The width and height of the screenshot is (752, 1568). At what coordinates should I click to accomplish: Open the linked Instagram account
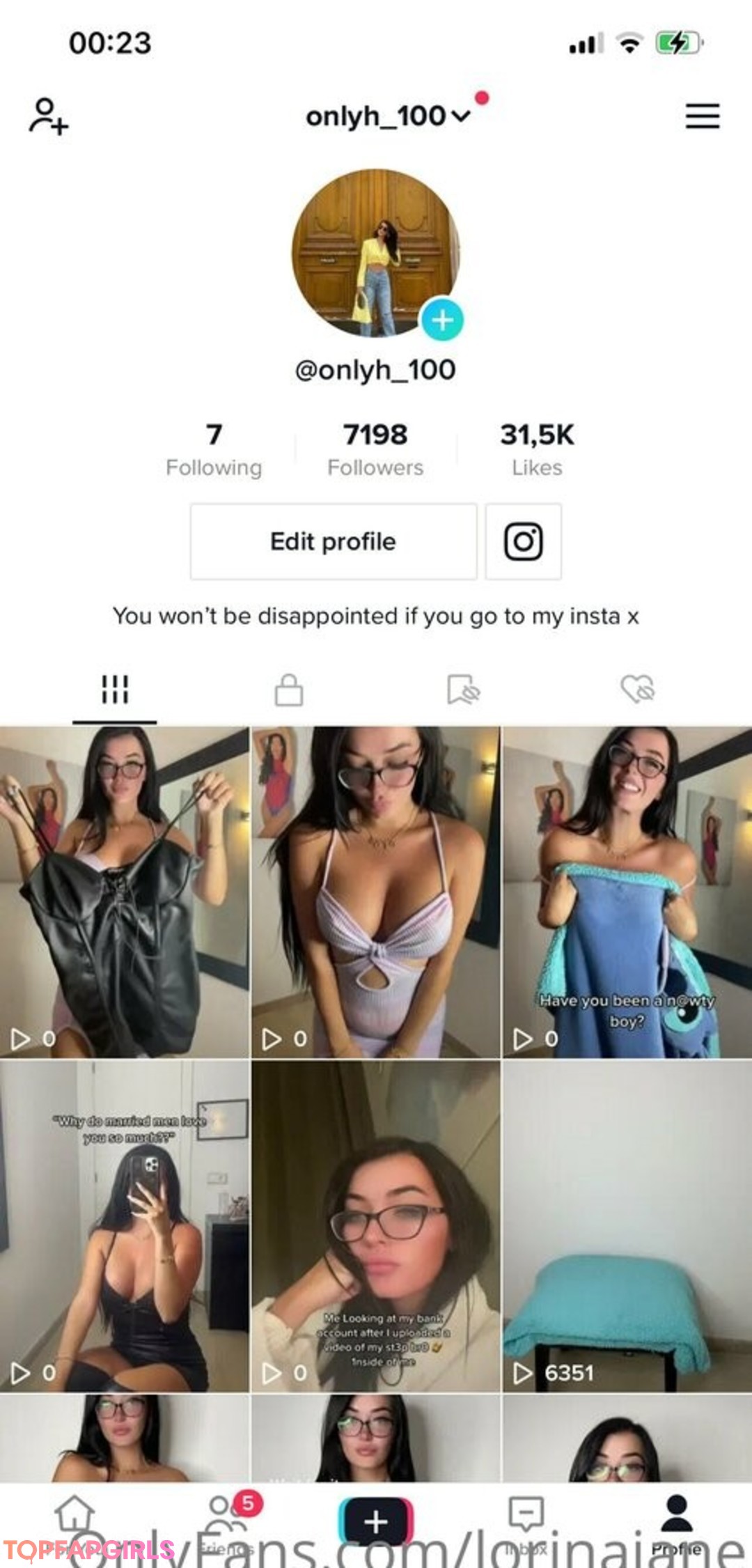tap(523, 541)
